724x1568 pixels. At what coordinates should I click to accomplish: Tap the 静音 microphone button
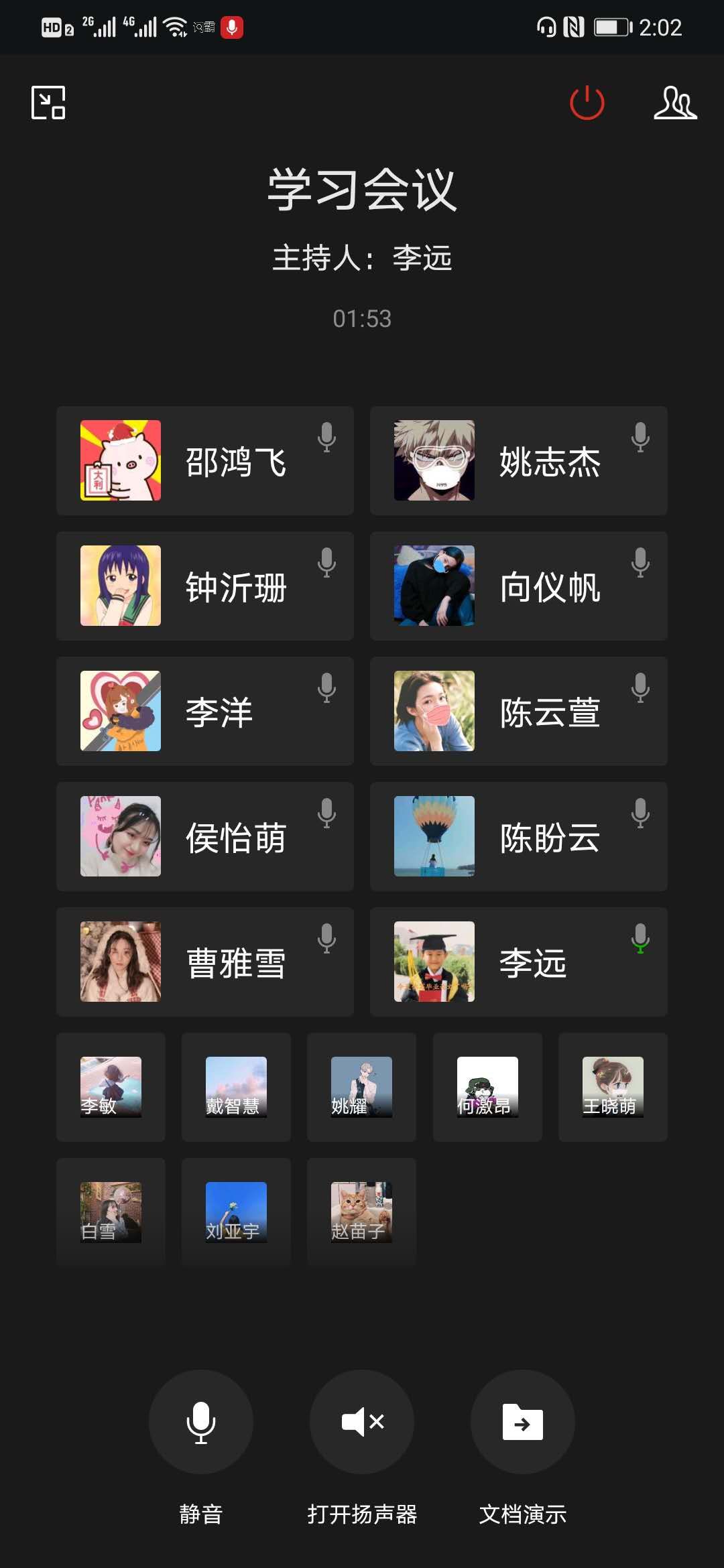(200, 1421)
